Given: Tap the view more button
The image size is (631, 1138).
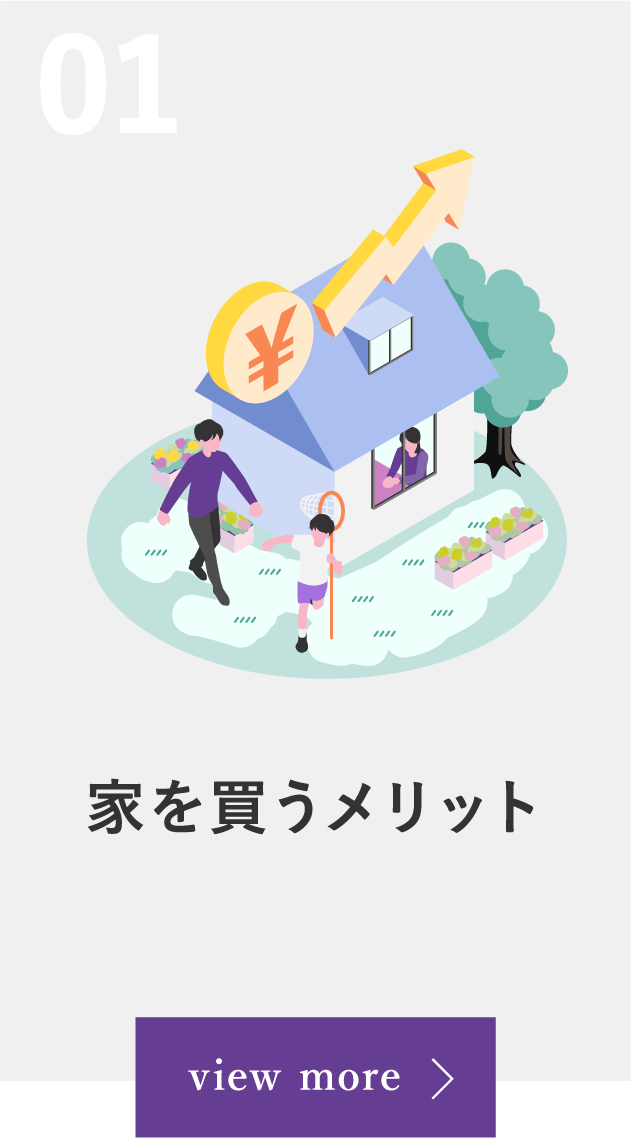Looking at the screenshot, I should click(x=315, y=1077).
